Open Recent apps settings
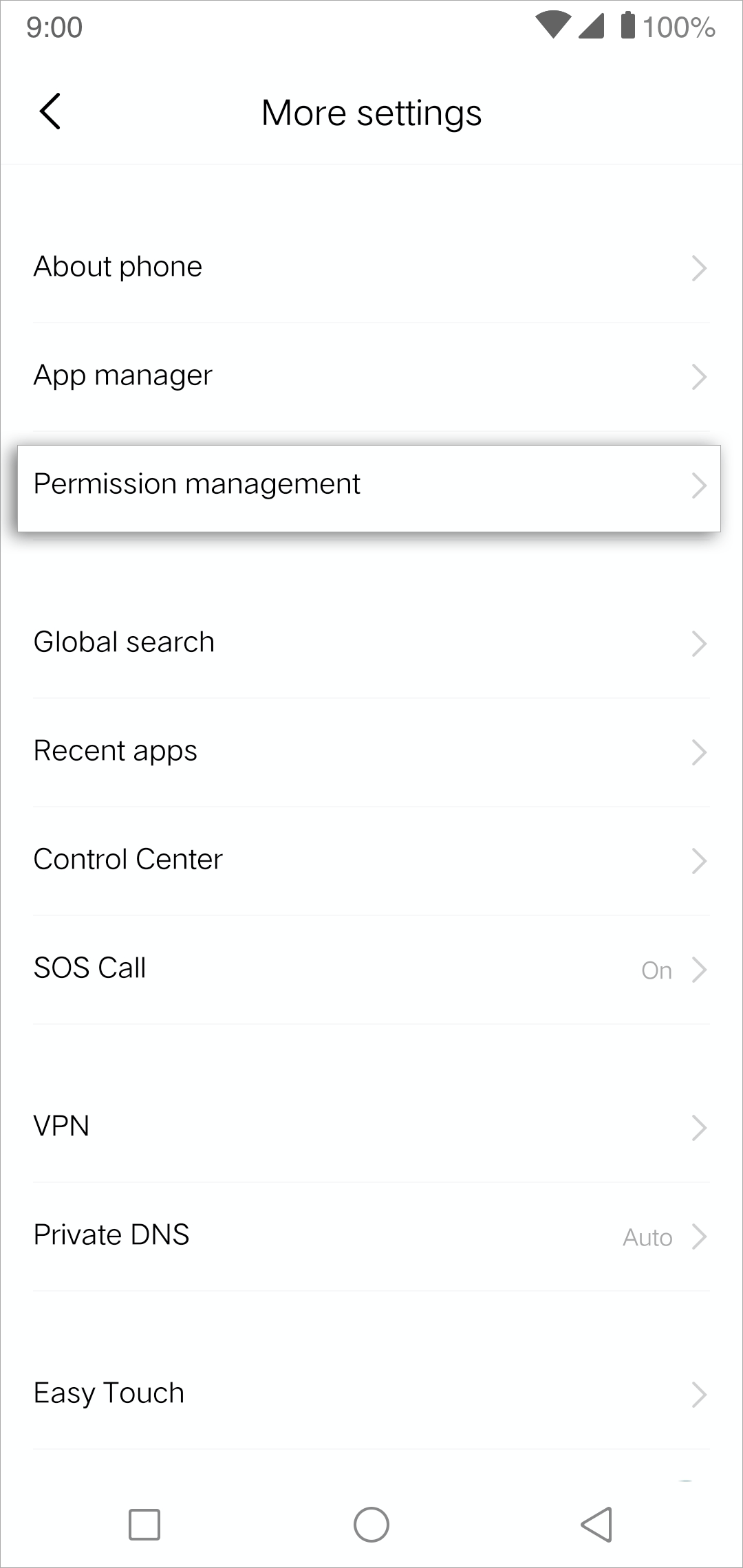Screen dimensions: 743x1568 pyautogui.click(x=371, y=752)
